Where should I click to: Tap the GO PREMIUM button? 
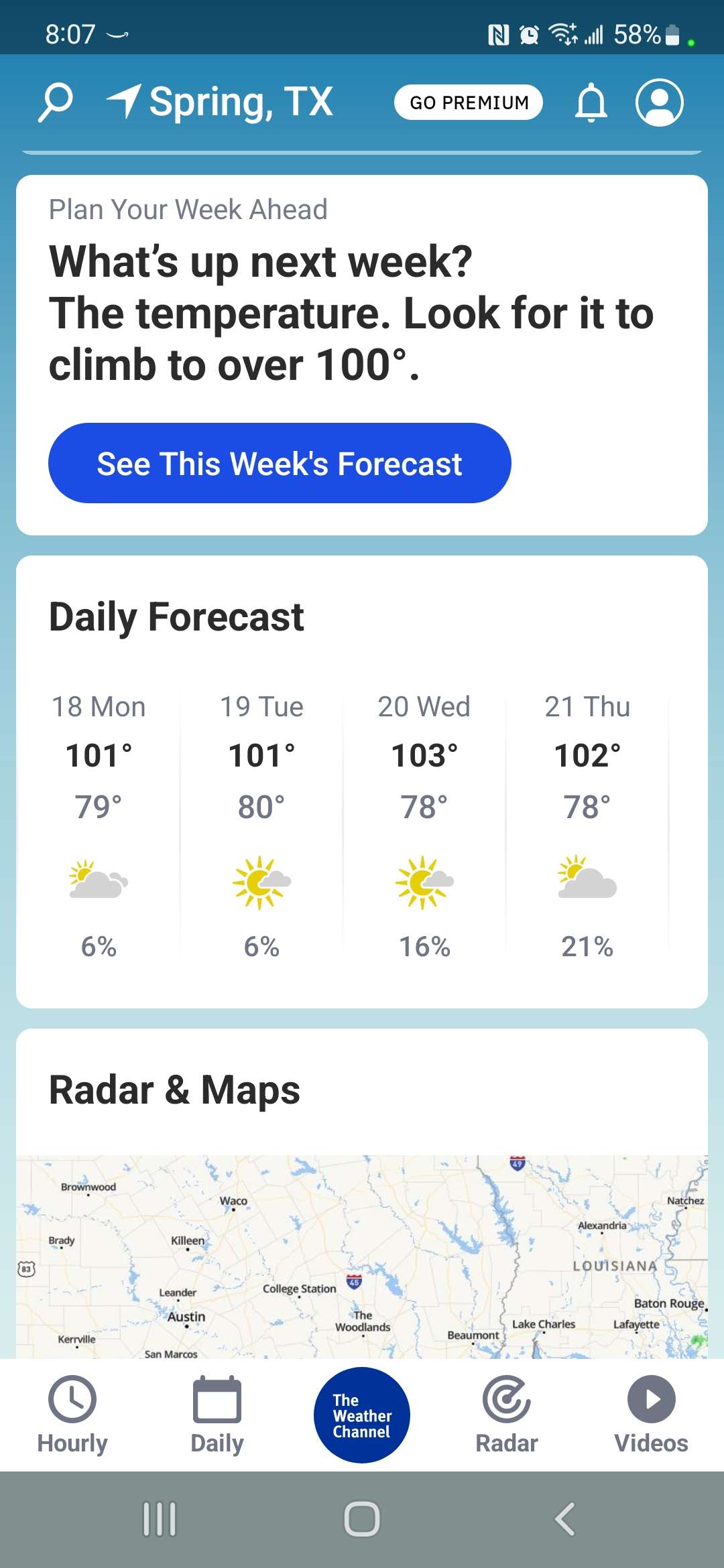tap(469, 103)
